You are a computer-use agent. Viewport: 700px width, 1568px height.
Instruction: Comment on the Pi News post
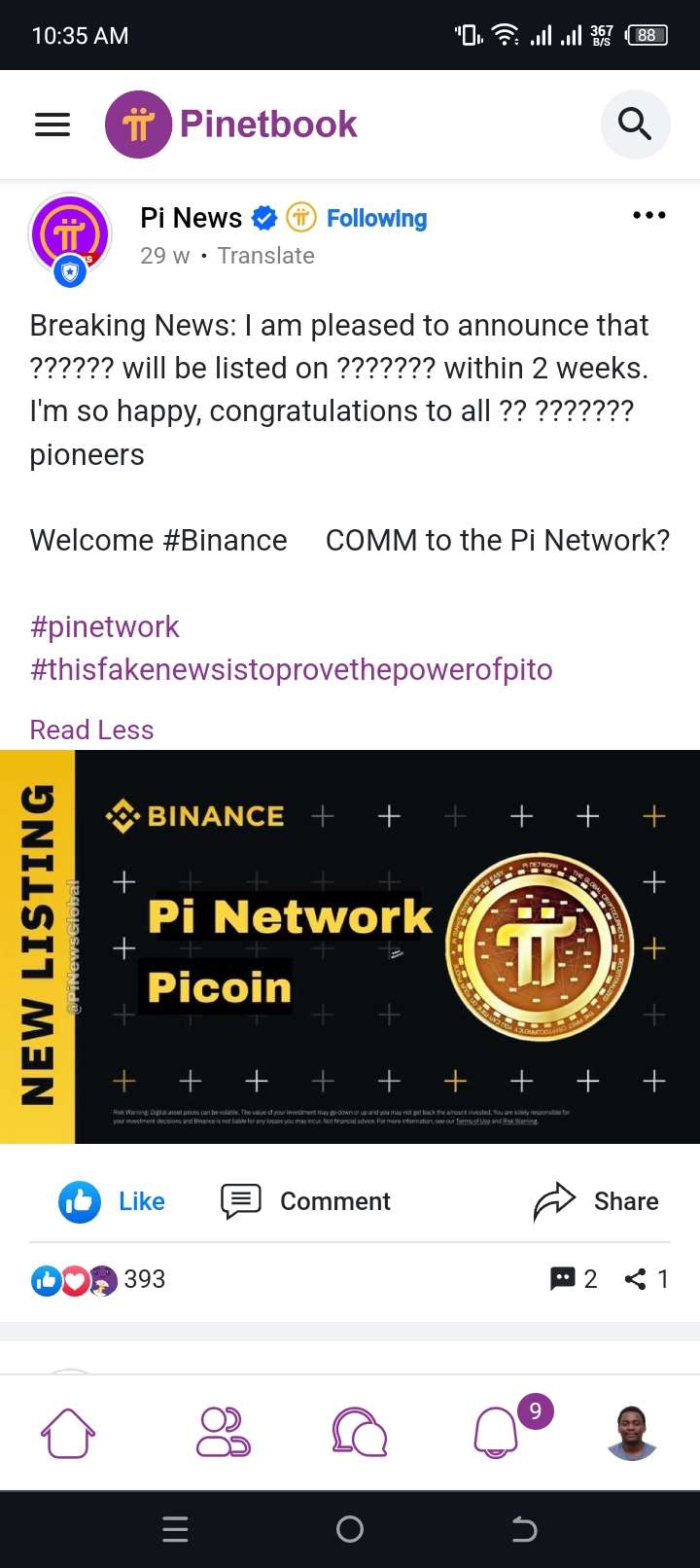point(306,1201)
